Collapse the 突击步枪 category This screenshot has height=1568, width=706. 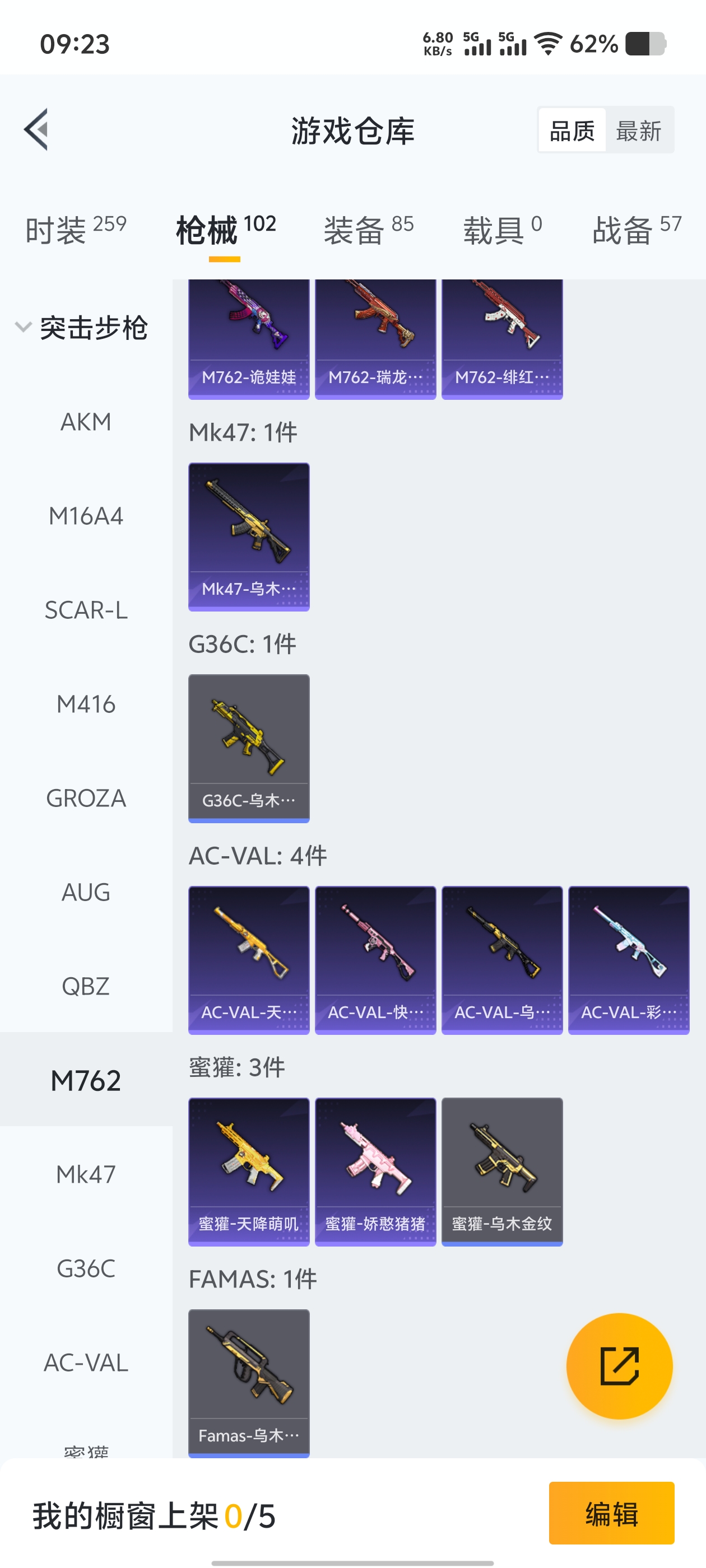tap(82, 328)
